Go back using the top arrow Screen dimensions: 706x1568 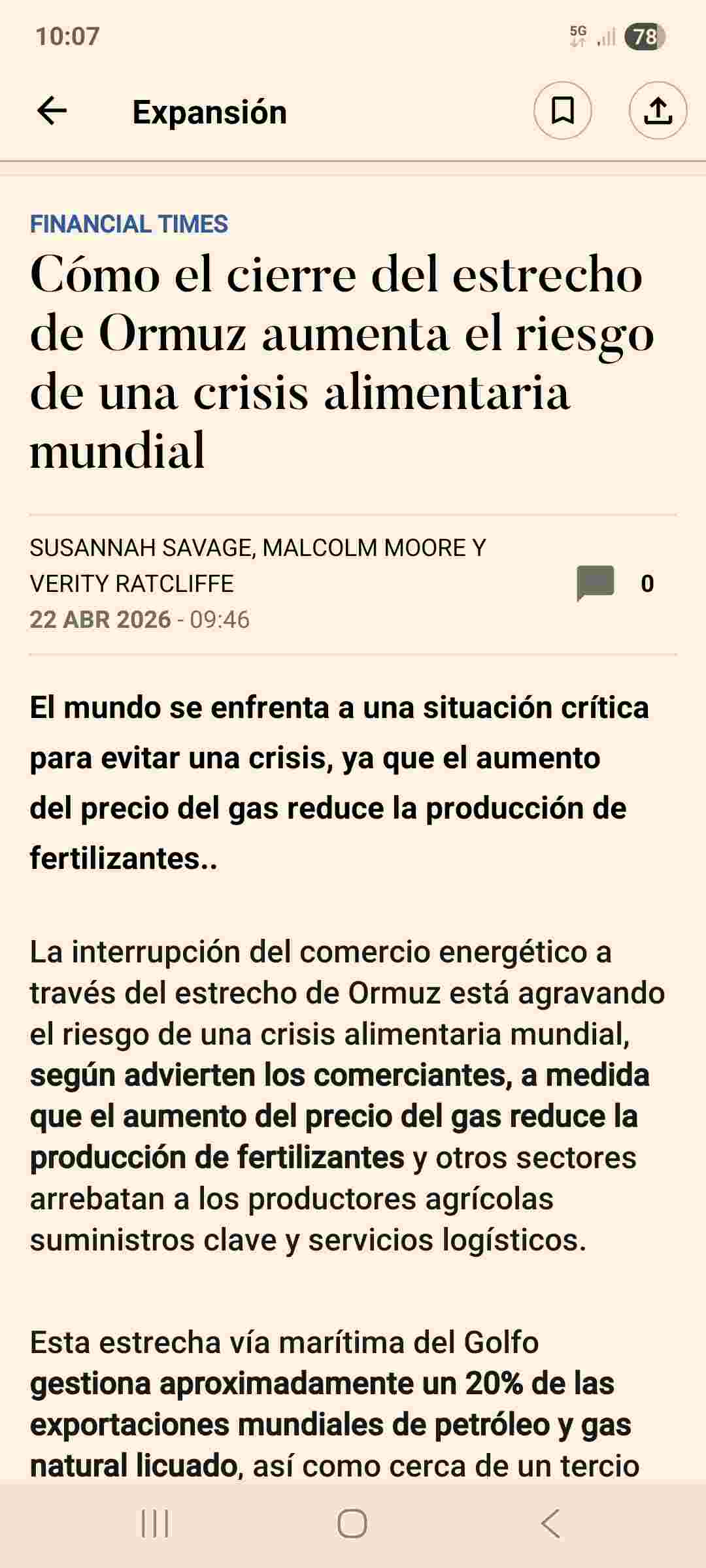tap(52, 111)
